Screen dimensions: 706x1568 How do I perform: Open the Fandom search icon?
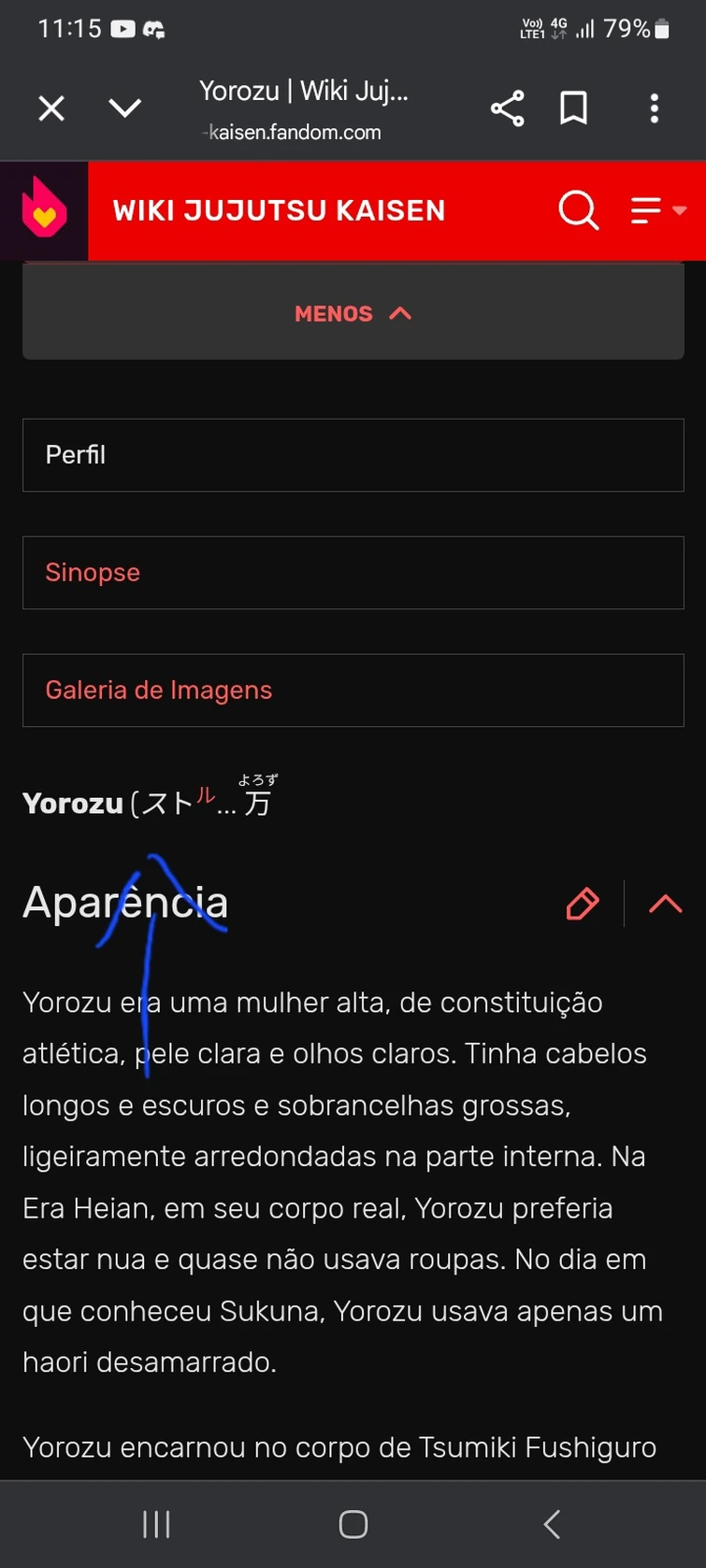pos(578,210)
